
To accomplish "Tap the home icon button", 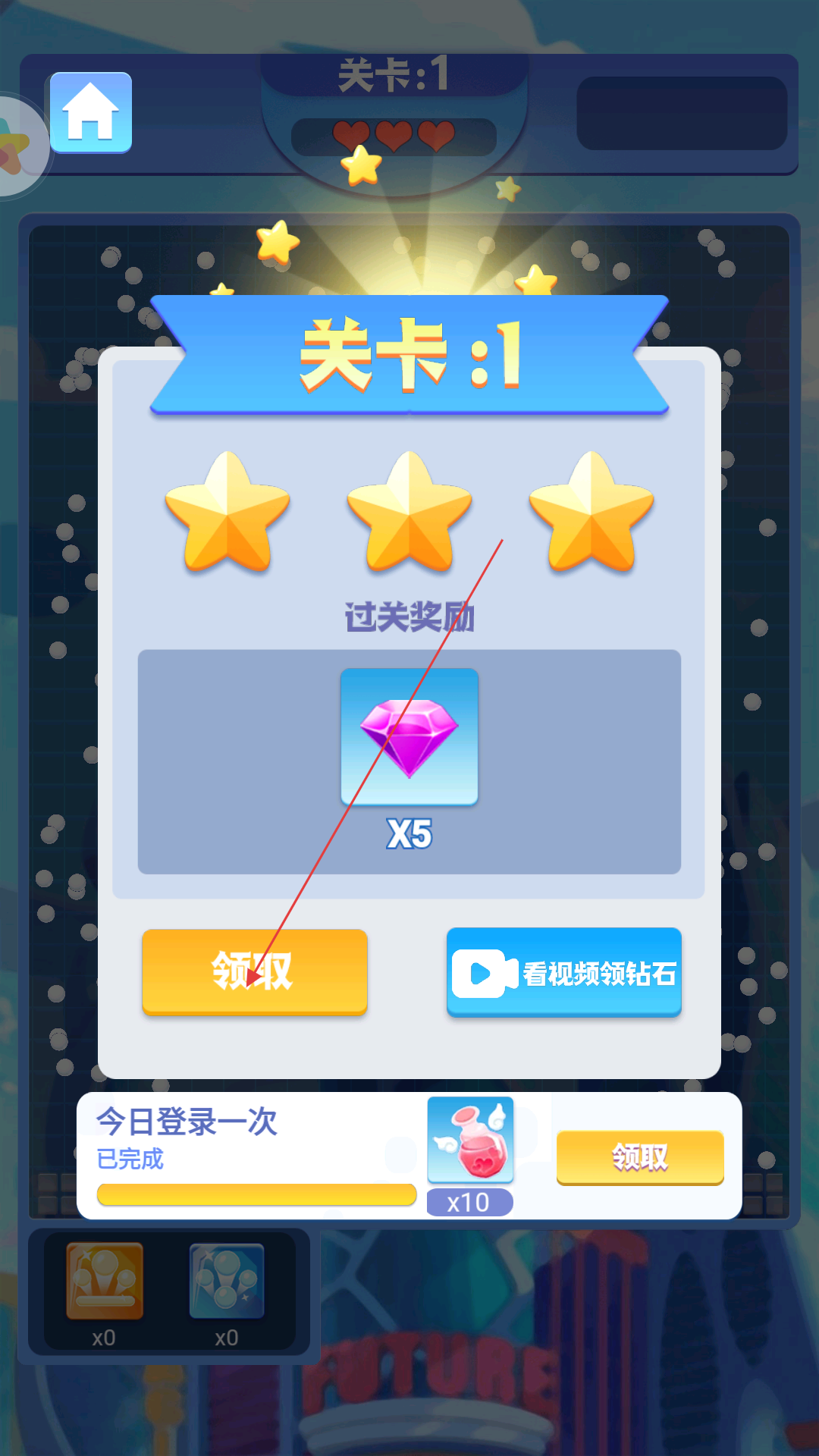I will coord(91,112).
